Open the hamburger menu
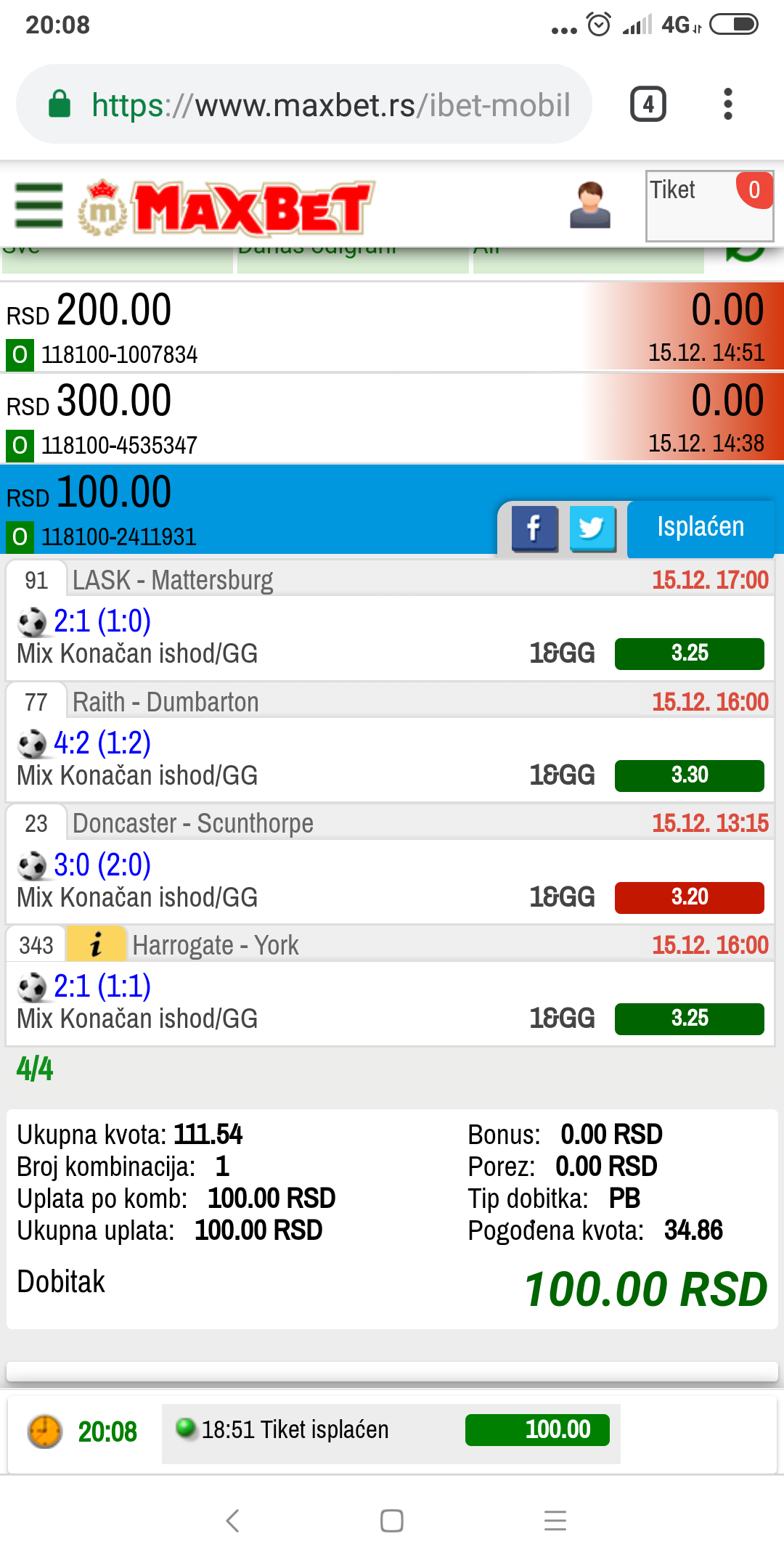 pos(38,205)
